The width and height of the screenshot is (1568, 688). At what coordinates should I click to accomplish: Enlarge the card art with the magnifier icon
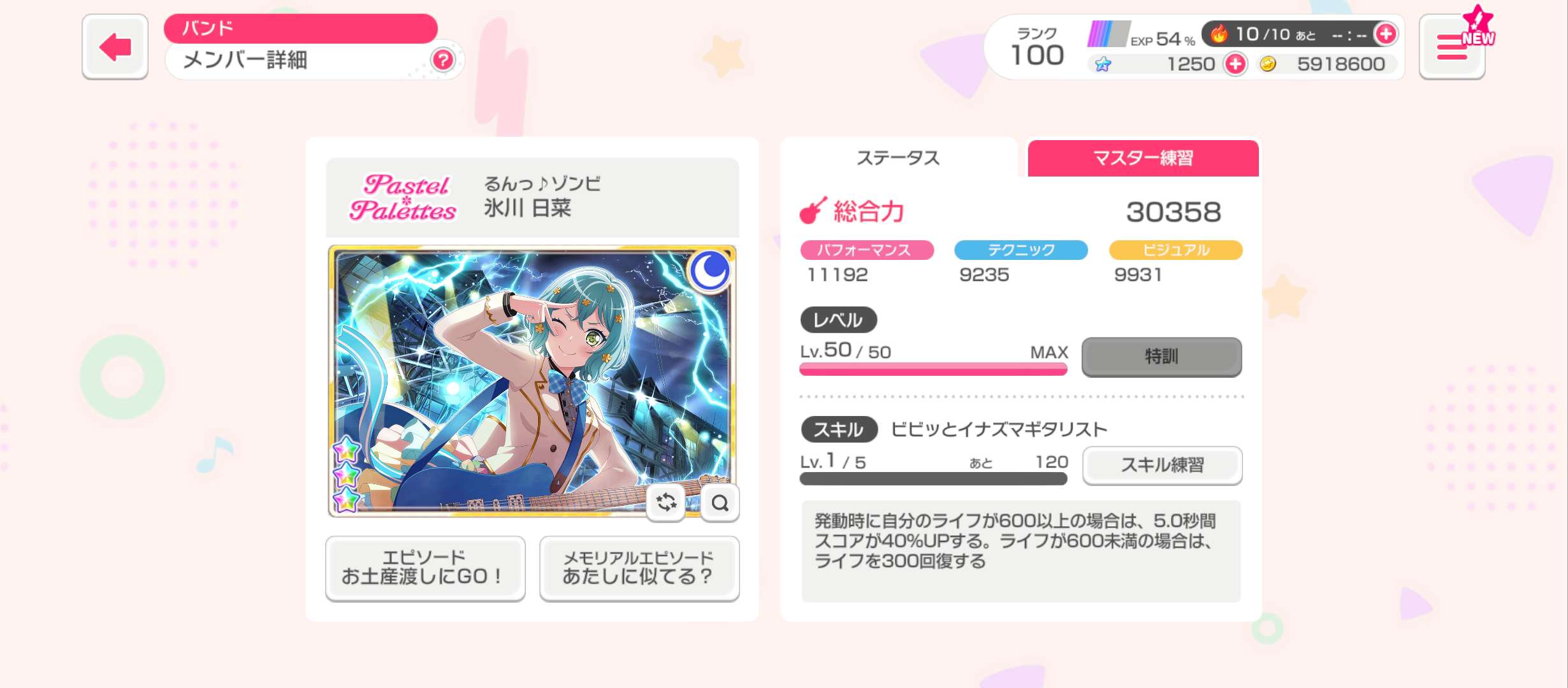pos(720,503)
